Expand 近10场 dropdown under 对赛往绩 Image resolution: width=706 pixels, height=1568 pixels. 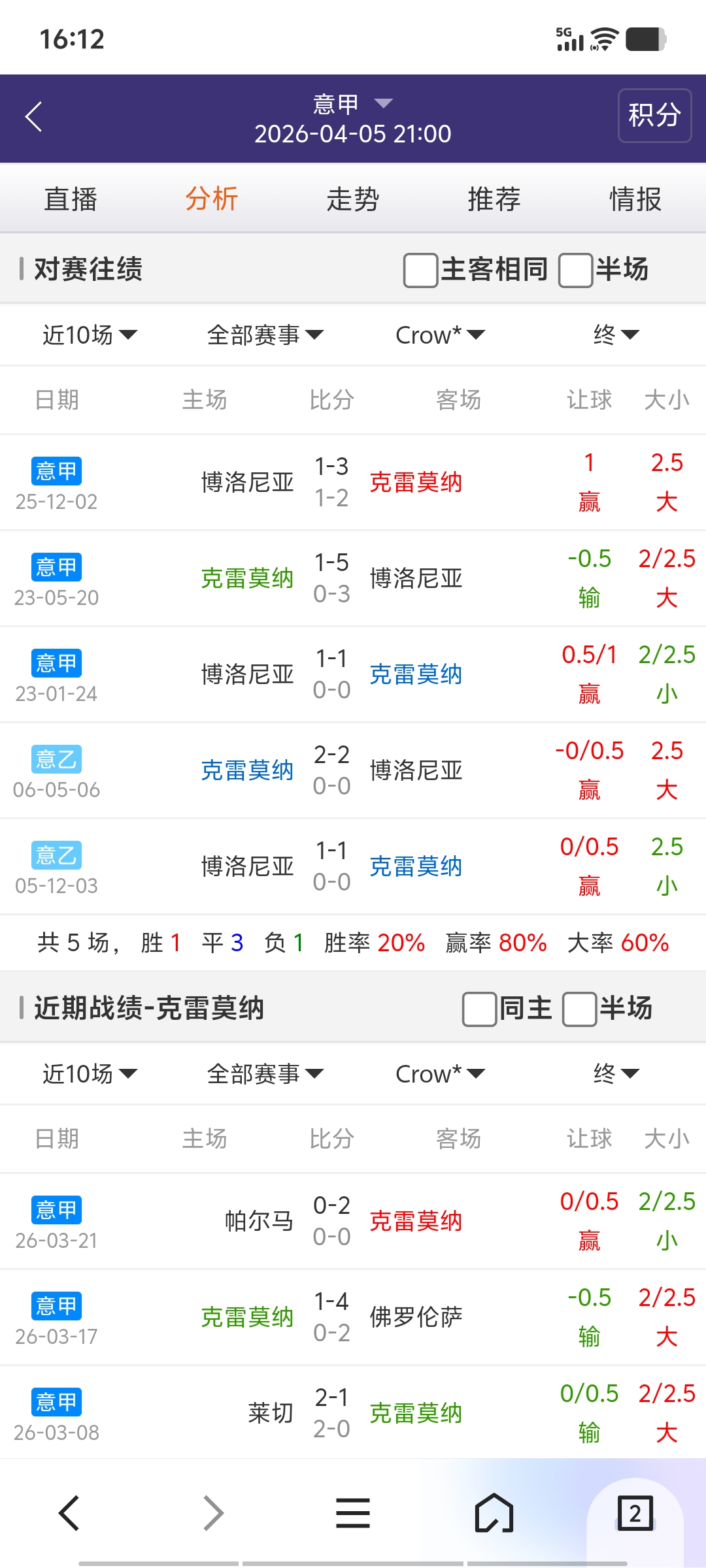tap(90, 335)
